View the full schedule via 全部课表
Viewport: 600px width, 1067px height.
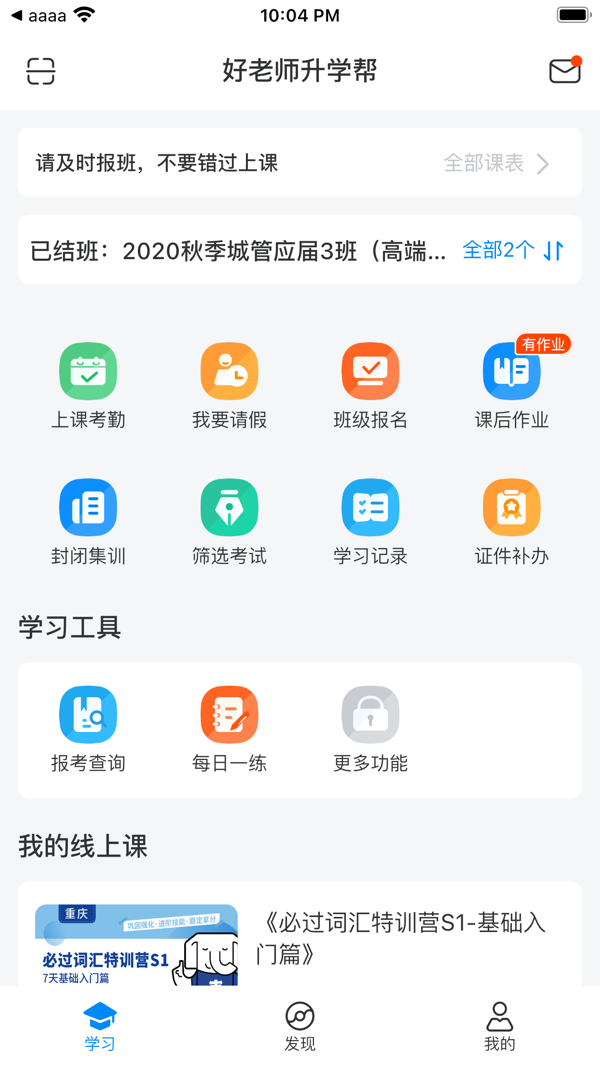(497, 163)
